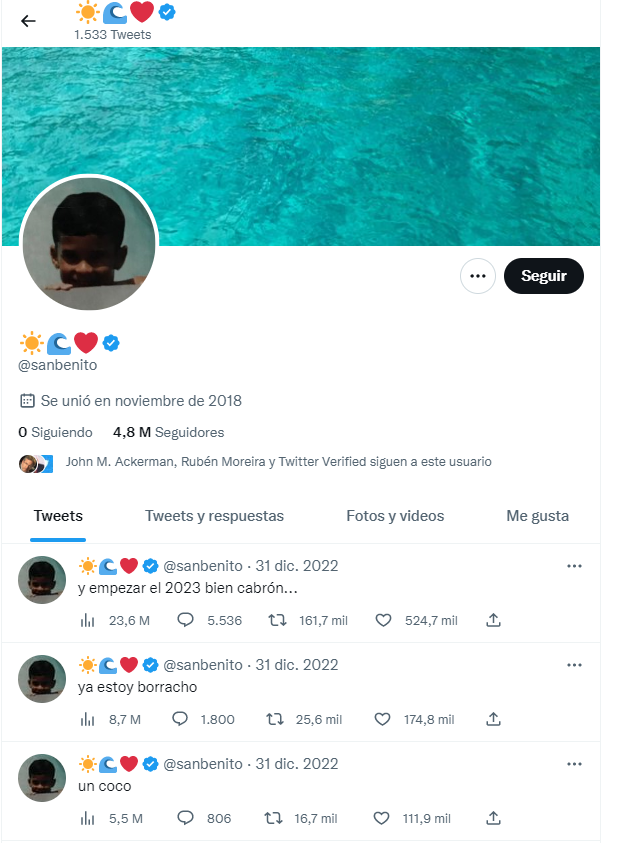The height and width of the screenshot is (843, 619).
Task: Like the "ya estoy borracho" tweet
Action: pyautogui.click(x=383, y=719)
